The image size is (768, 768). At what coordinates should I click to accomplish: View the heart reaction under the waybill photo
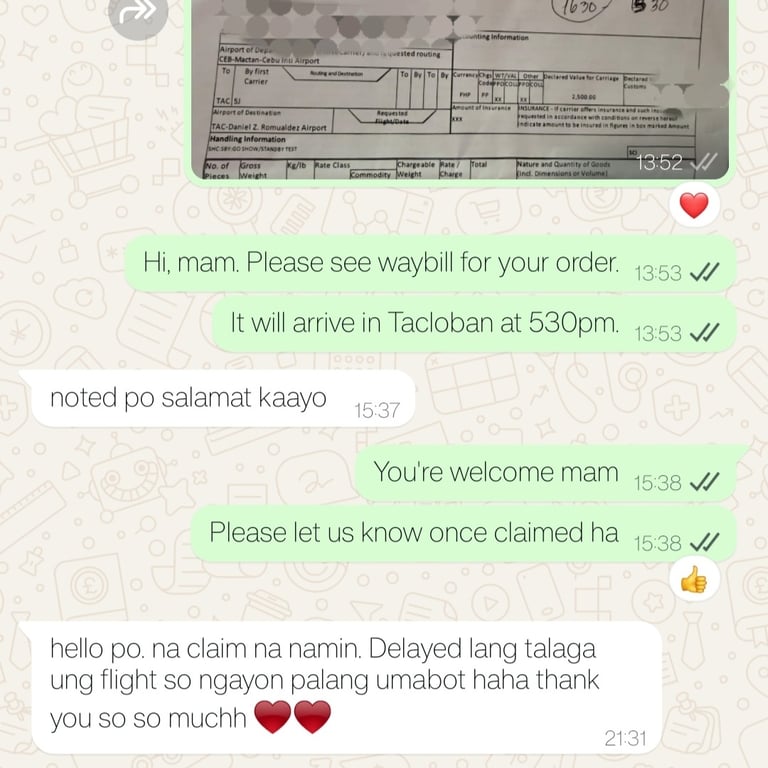pyautogui.click(x=693, y=205)
